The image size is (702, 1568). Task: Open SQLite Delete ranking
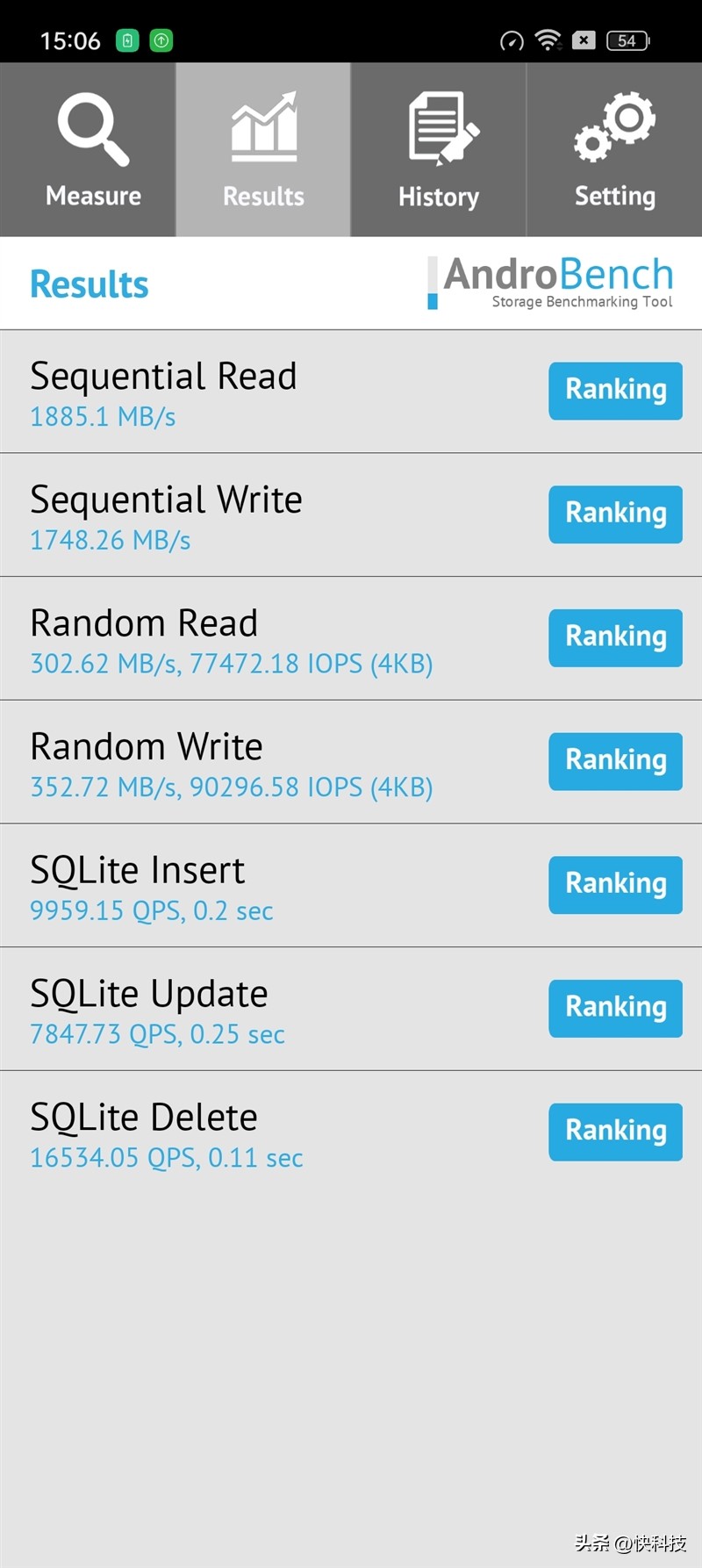point(615,1132)
